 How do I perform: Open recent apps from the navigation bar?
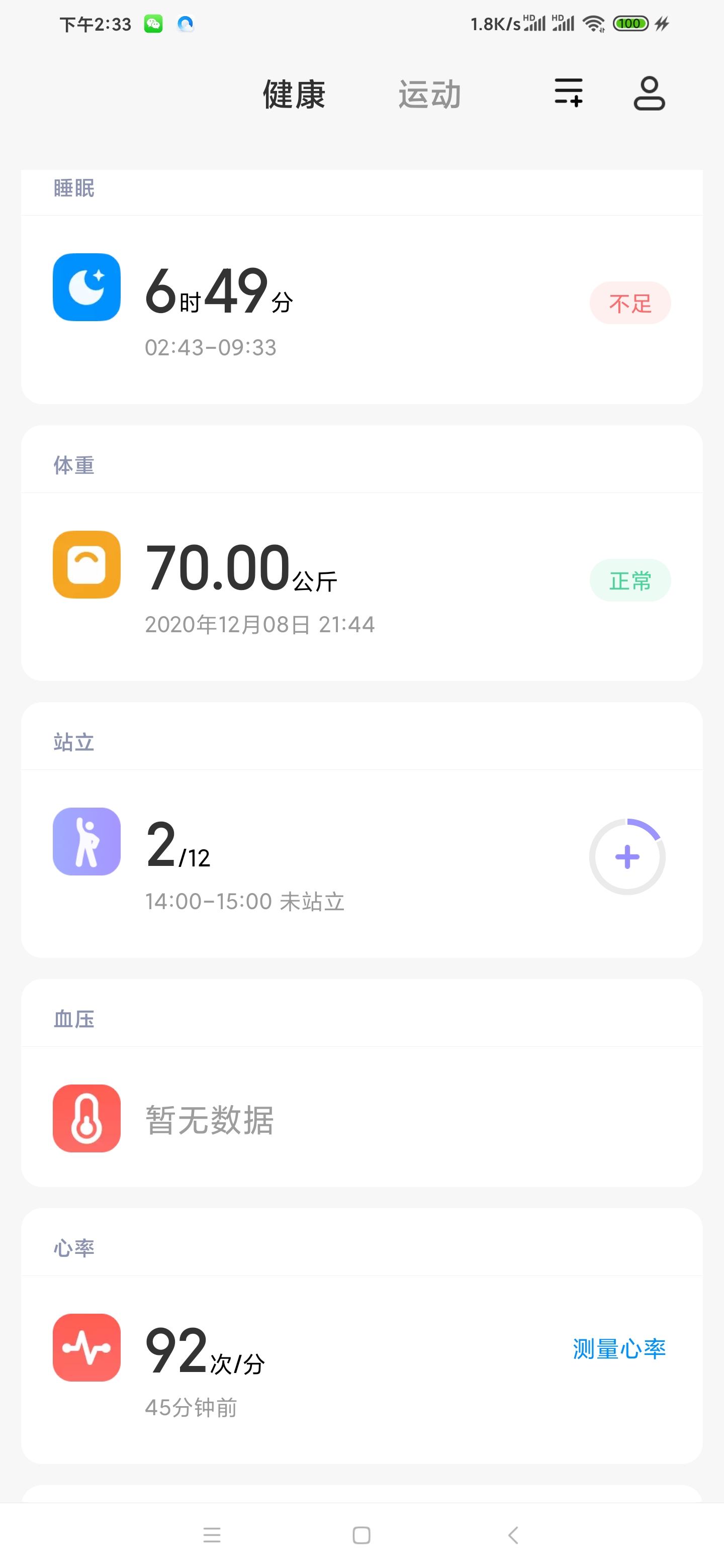point(212,1534)
